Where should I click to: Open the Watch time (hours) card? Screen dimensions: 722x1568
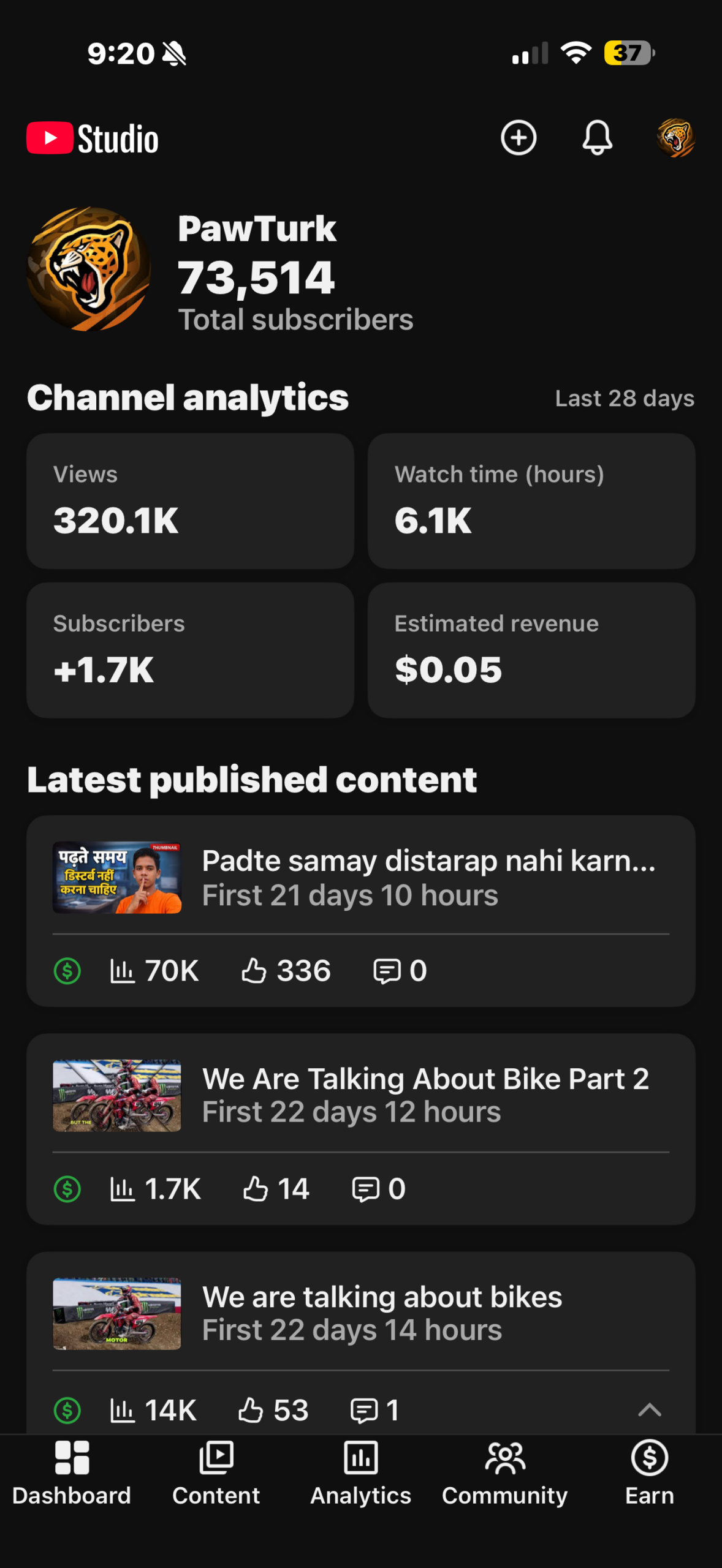coord(531,501)
